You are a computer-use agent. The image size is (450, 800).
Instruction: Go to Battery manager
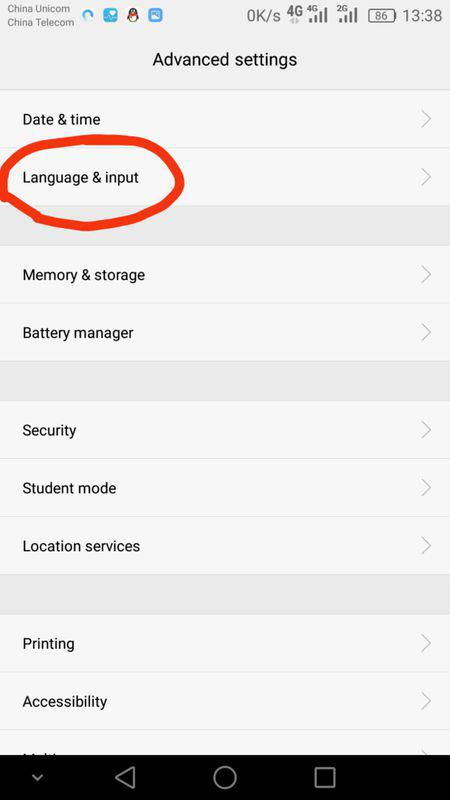tap(225, 332)
